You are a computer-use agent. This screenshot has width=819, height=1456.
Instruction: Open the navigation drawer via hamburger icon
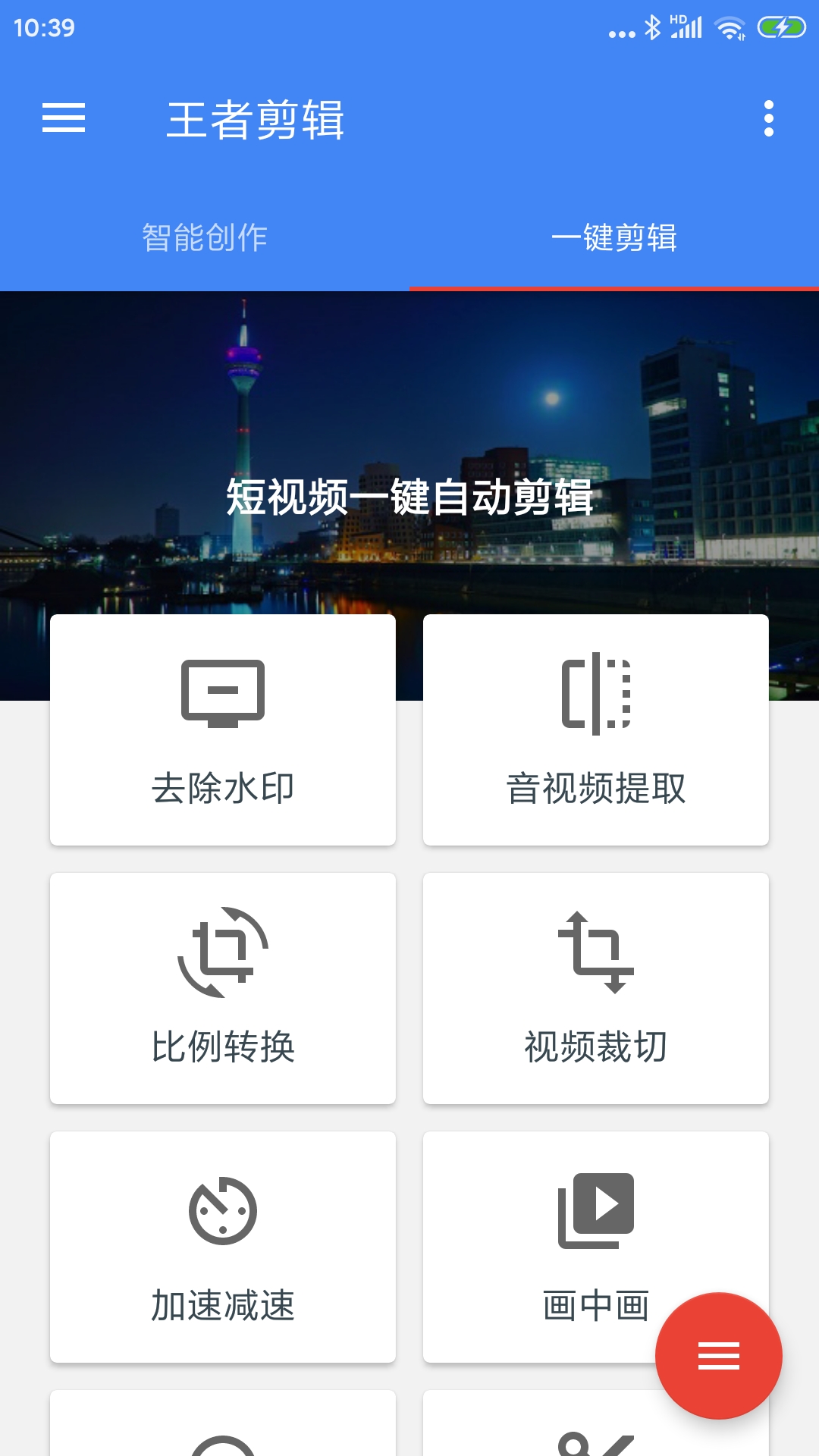click(64, 118)
